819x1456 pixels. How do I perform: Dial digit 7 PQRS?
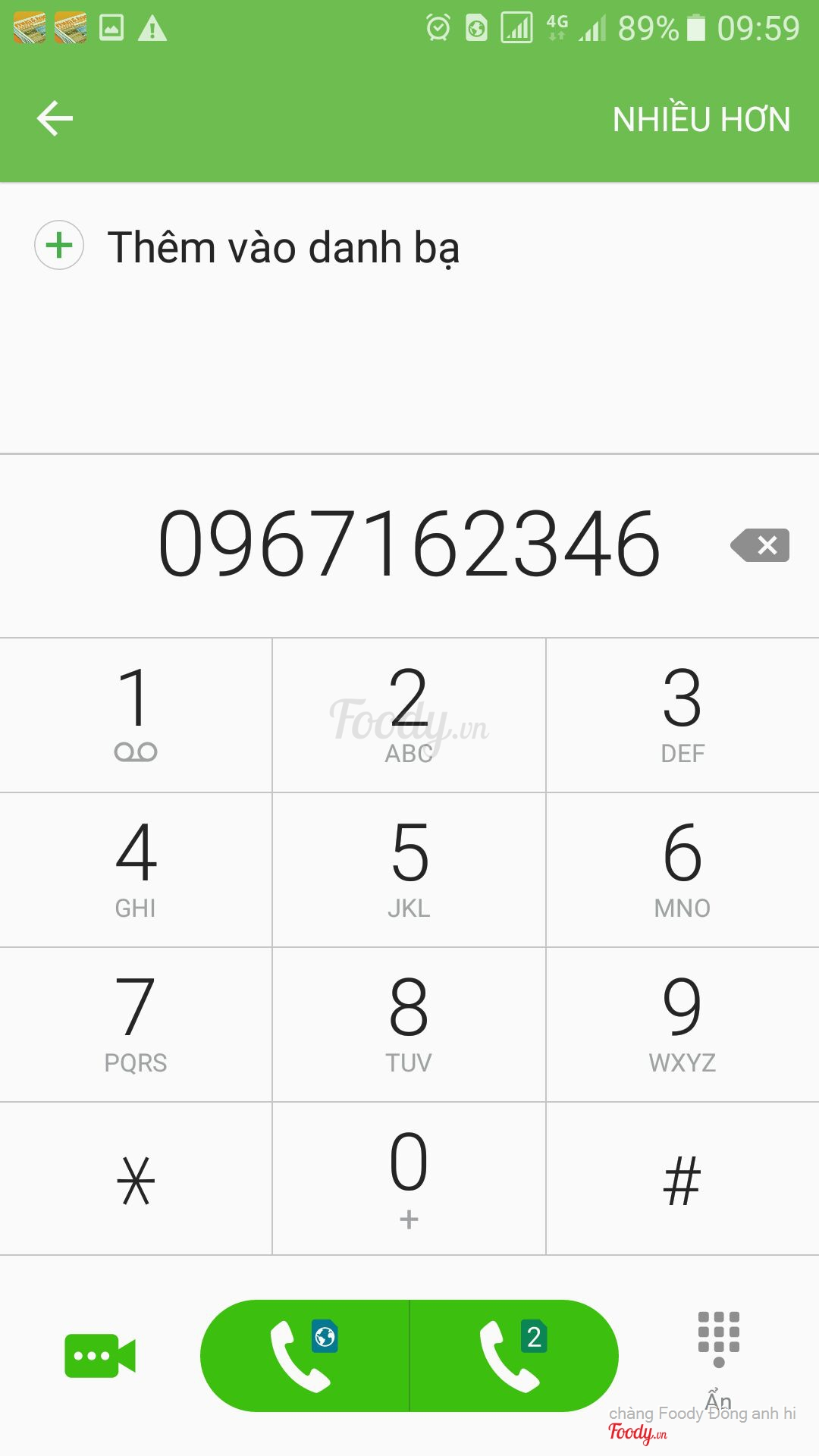tap(136, 1024)
